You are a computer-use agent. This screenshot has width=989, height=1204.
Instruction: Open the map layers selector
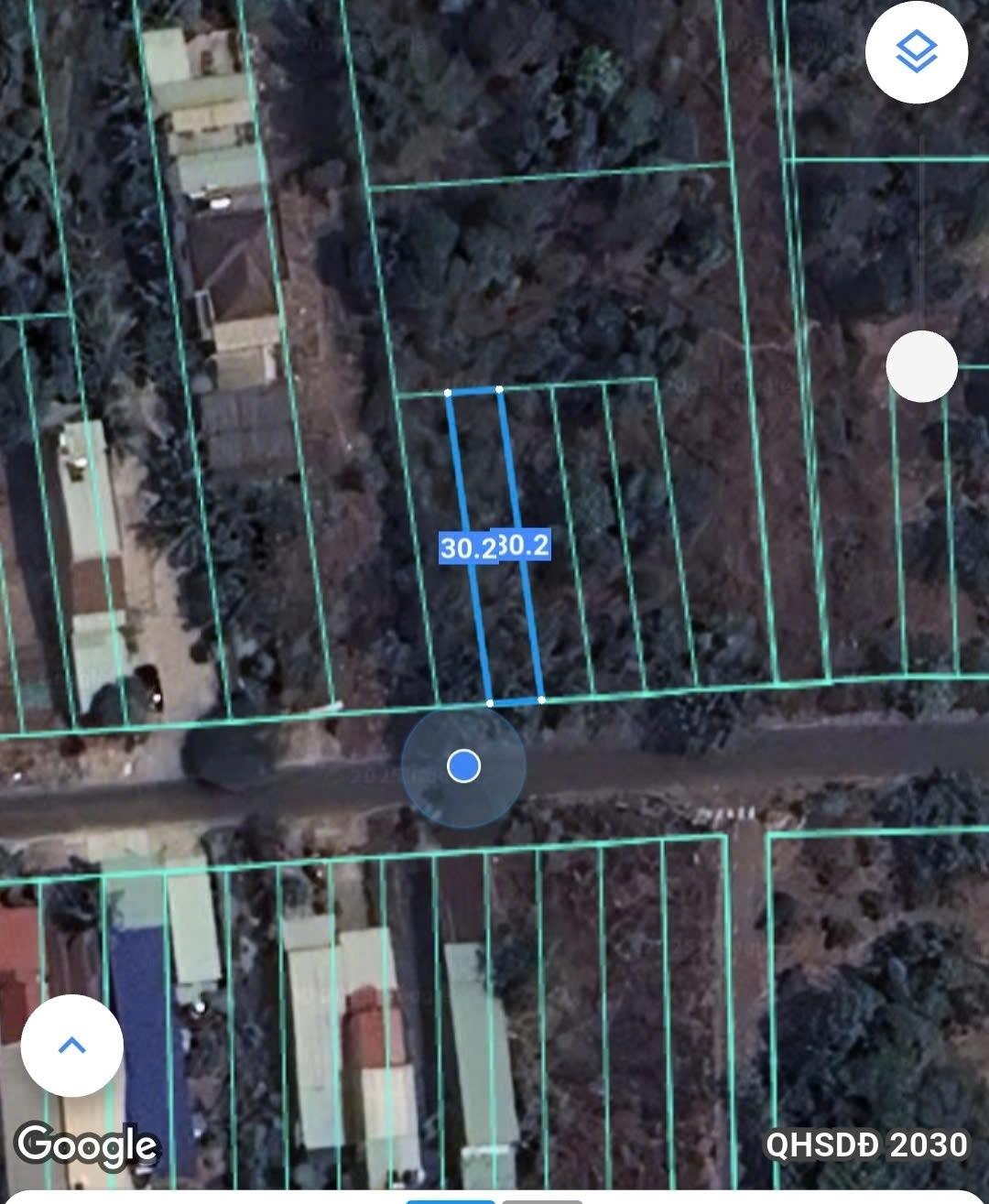point(916,52)
